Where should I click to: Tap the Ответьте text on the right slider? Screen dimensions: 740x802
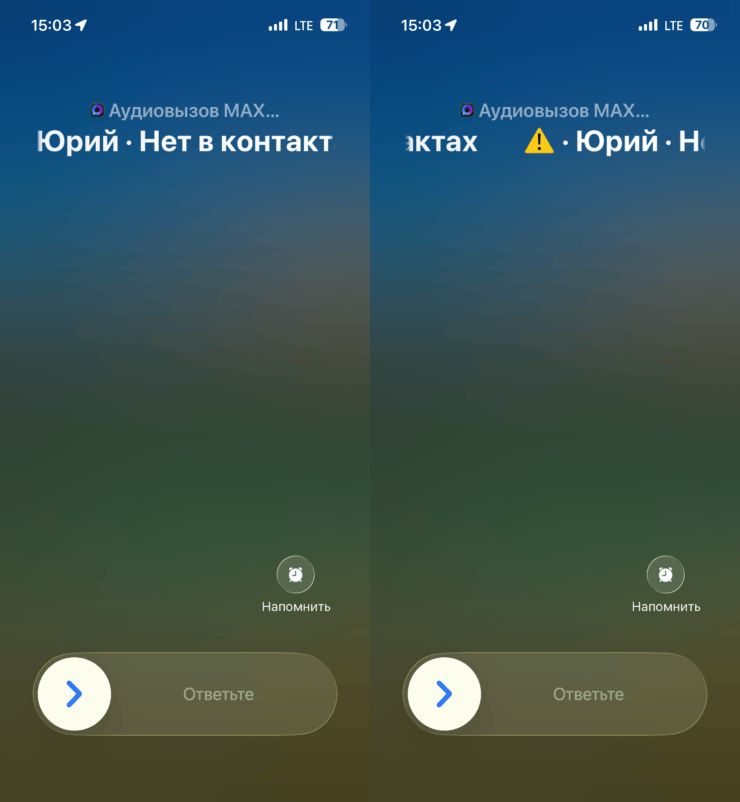[588, 693]
